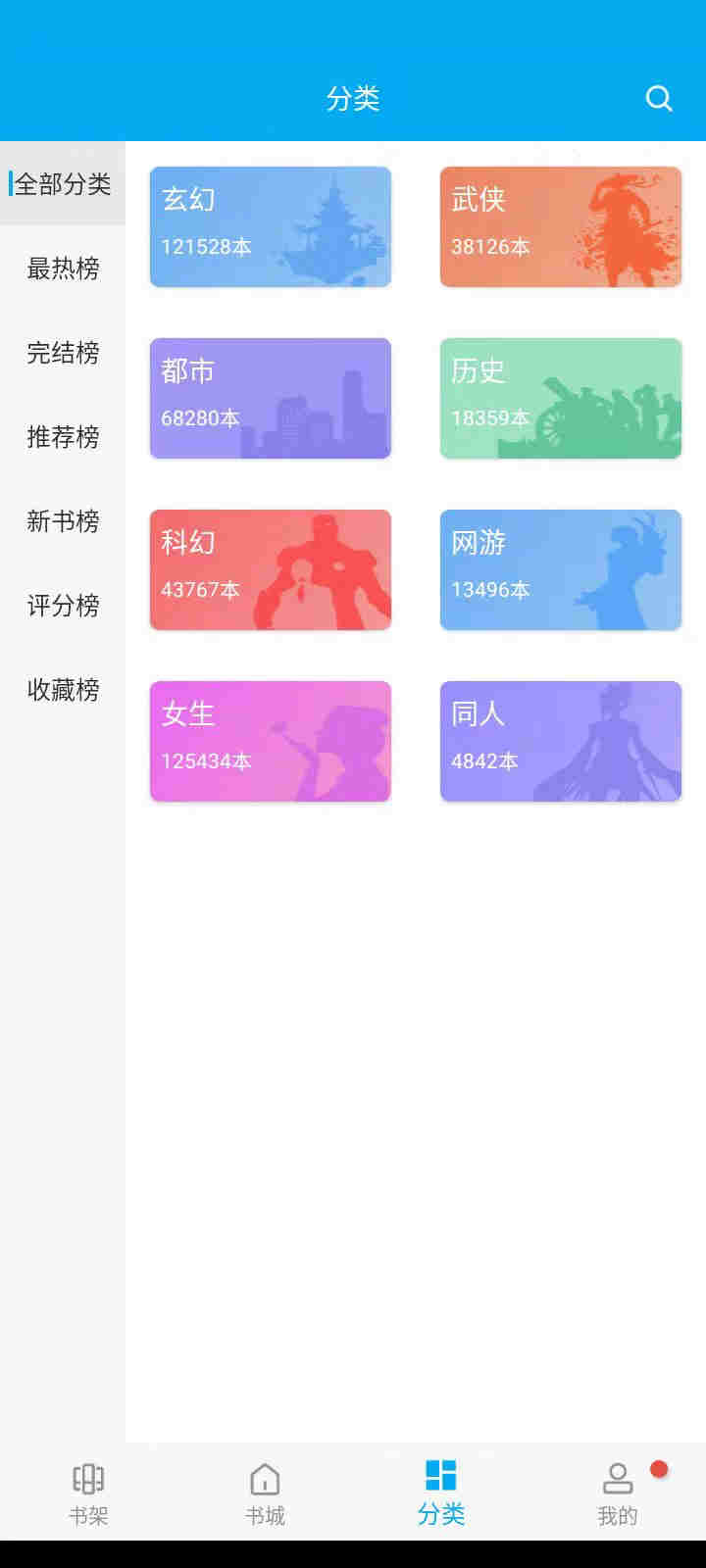Viewport: 706px width, 1568px height.
Task: Switch to 最热榜 ranking
Action: 63,269
